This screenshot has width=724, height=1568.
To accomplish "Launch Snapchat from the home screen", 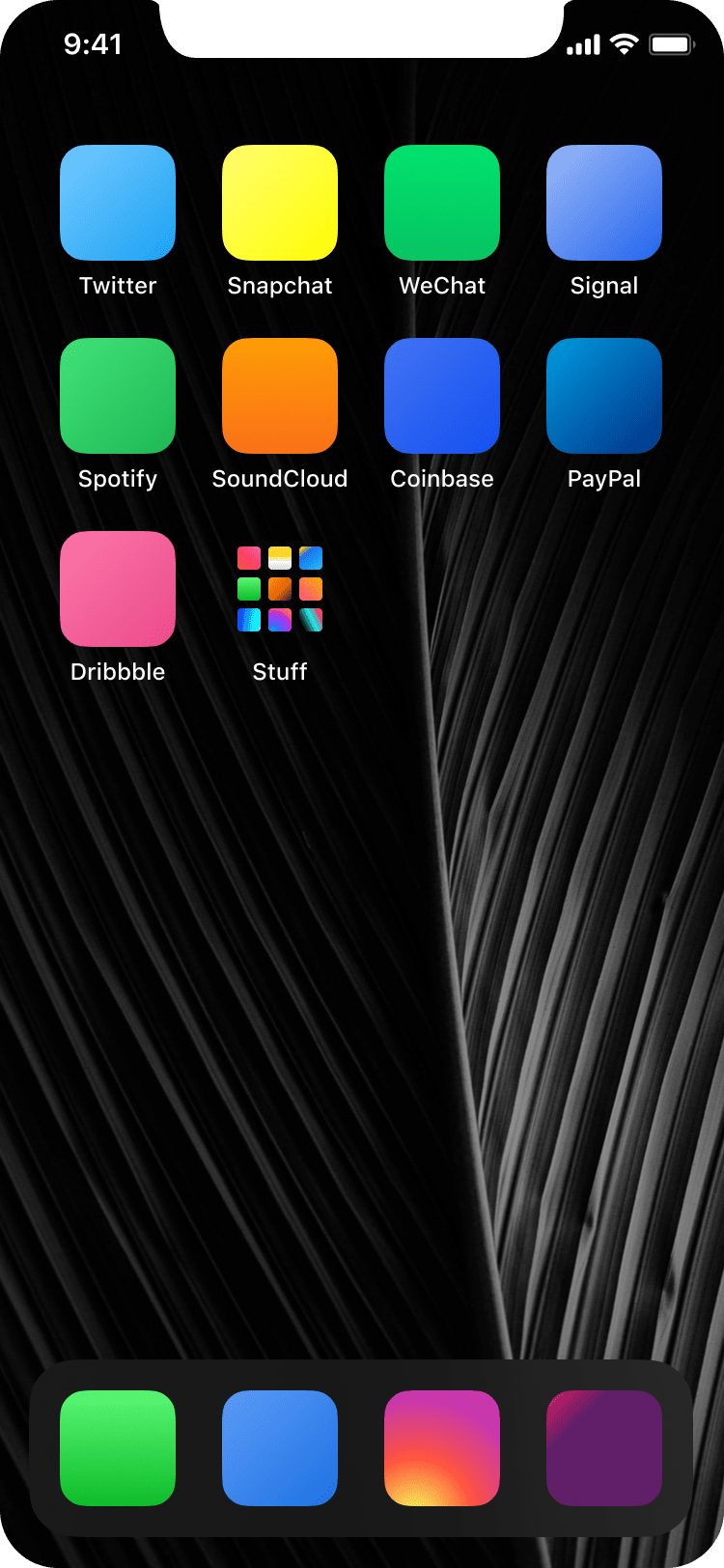I will pyautogui.click(x=280, y=203).
